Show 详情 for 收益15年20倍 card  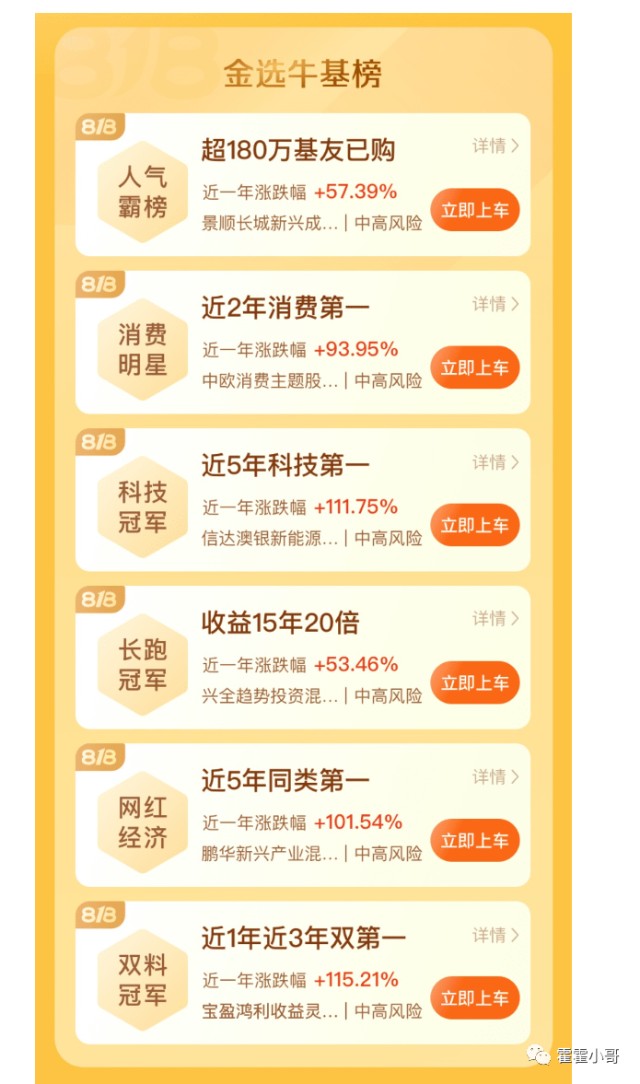496,619
